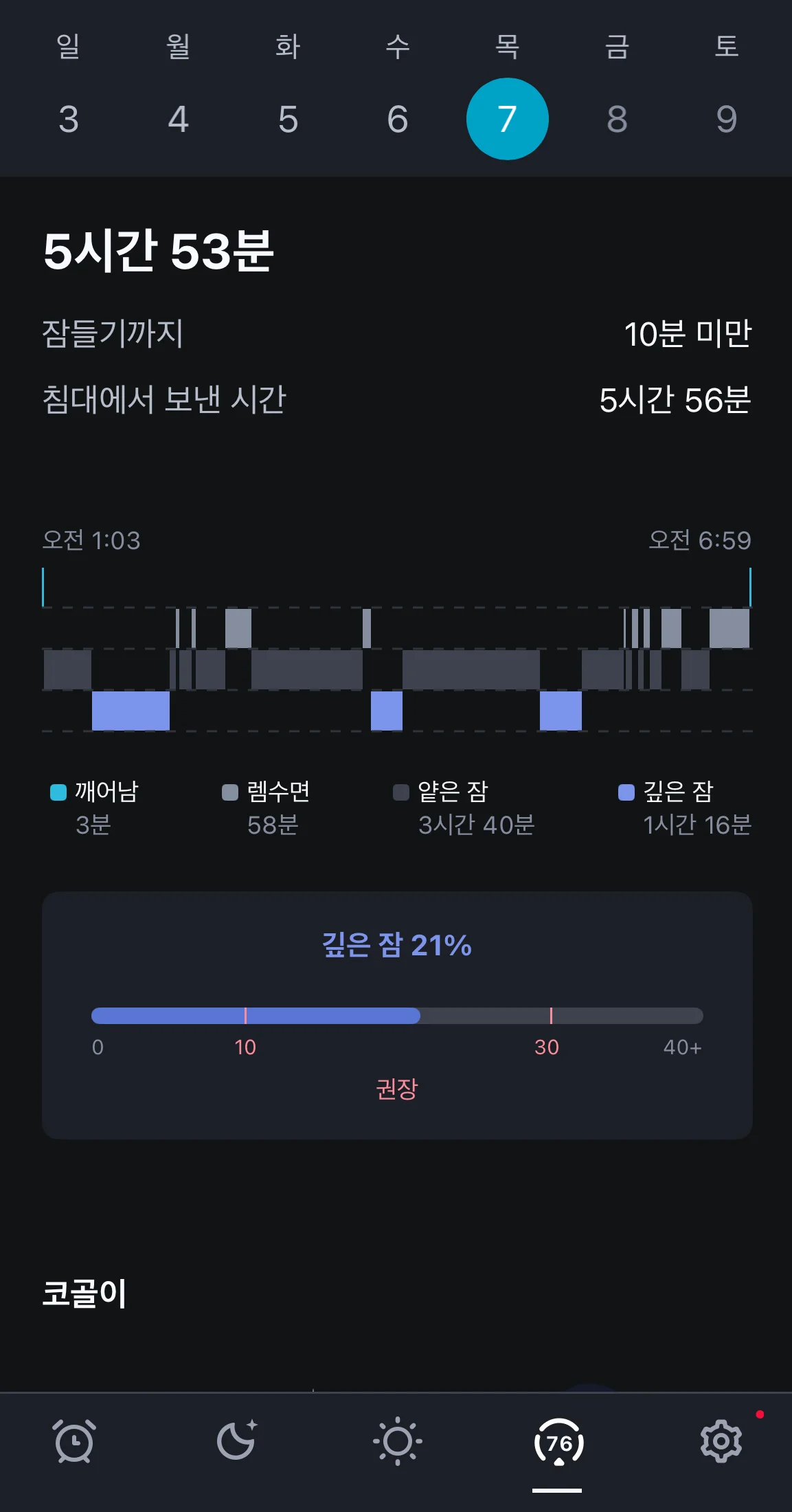
Task: Tap the selected Thursday 7 circle
Action: click(x=508, y=118)
